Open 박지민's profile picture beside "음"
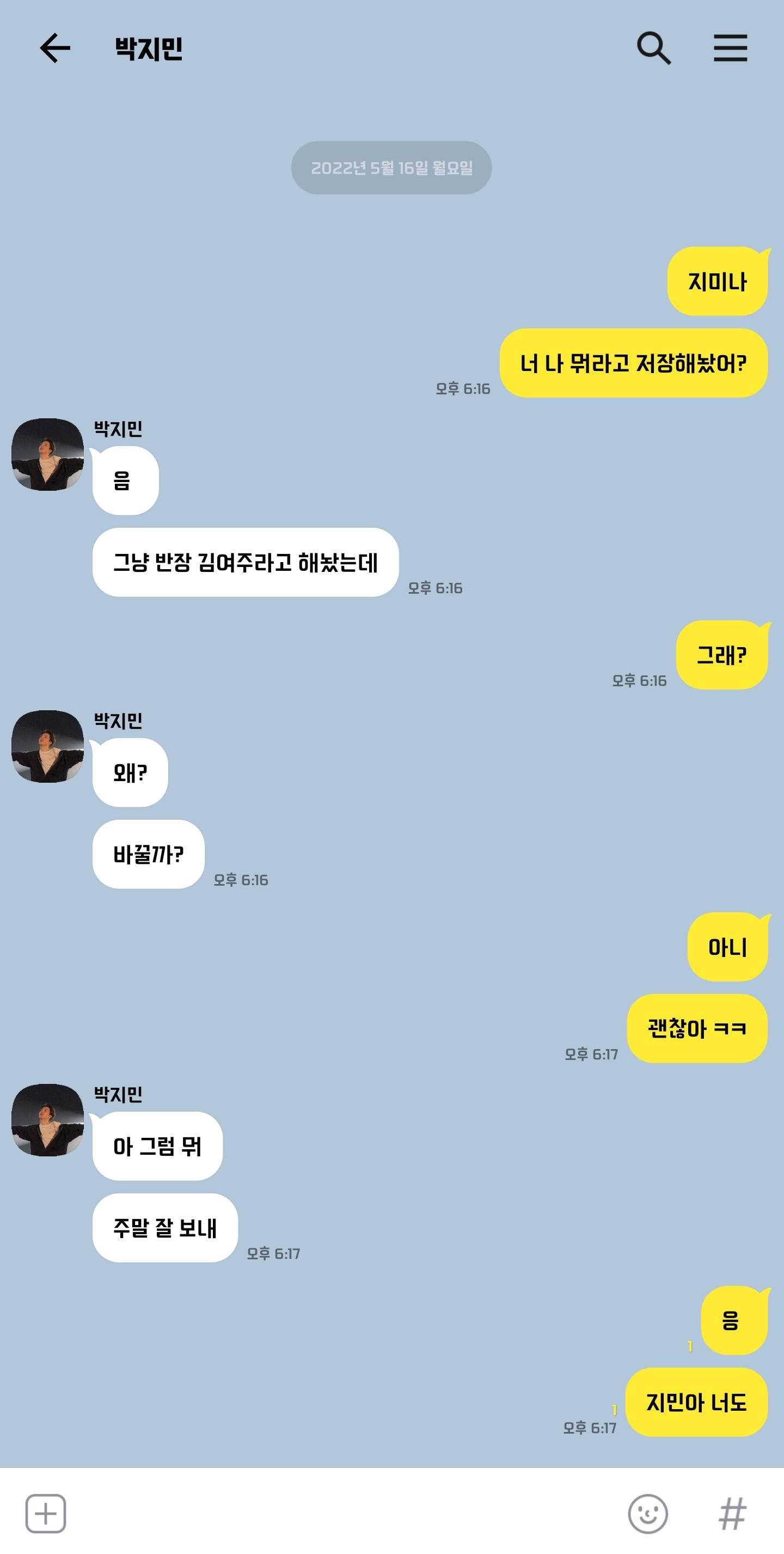Viewport: 784px width, 1554px height. [48, 454]
